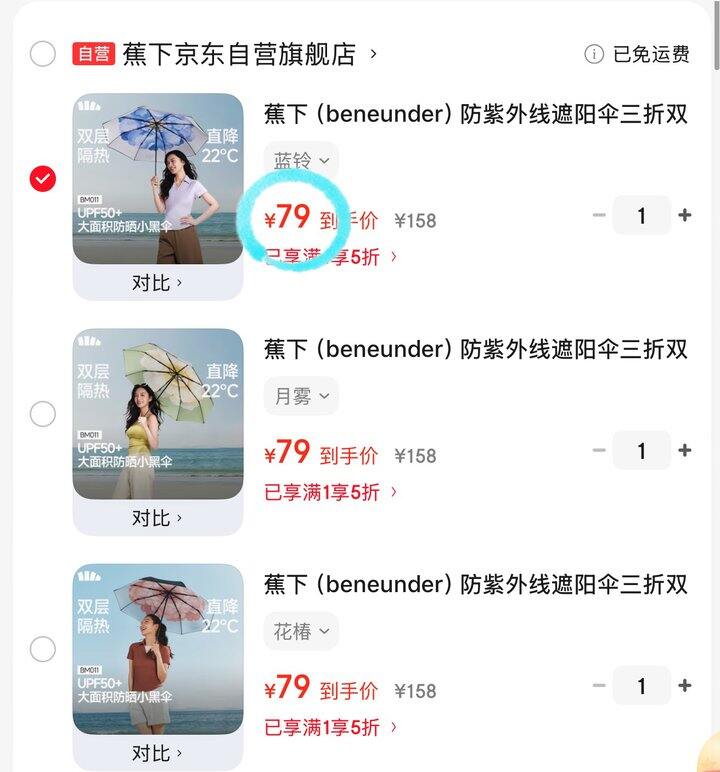Open the 蓝铃 umbrella product image
The width and height of the screenshot is (720, 772).
pos(157,179)
